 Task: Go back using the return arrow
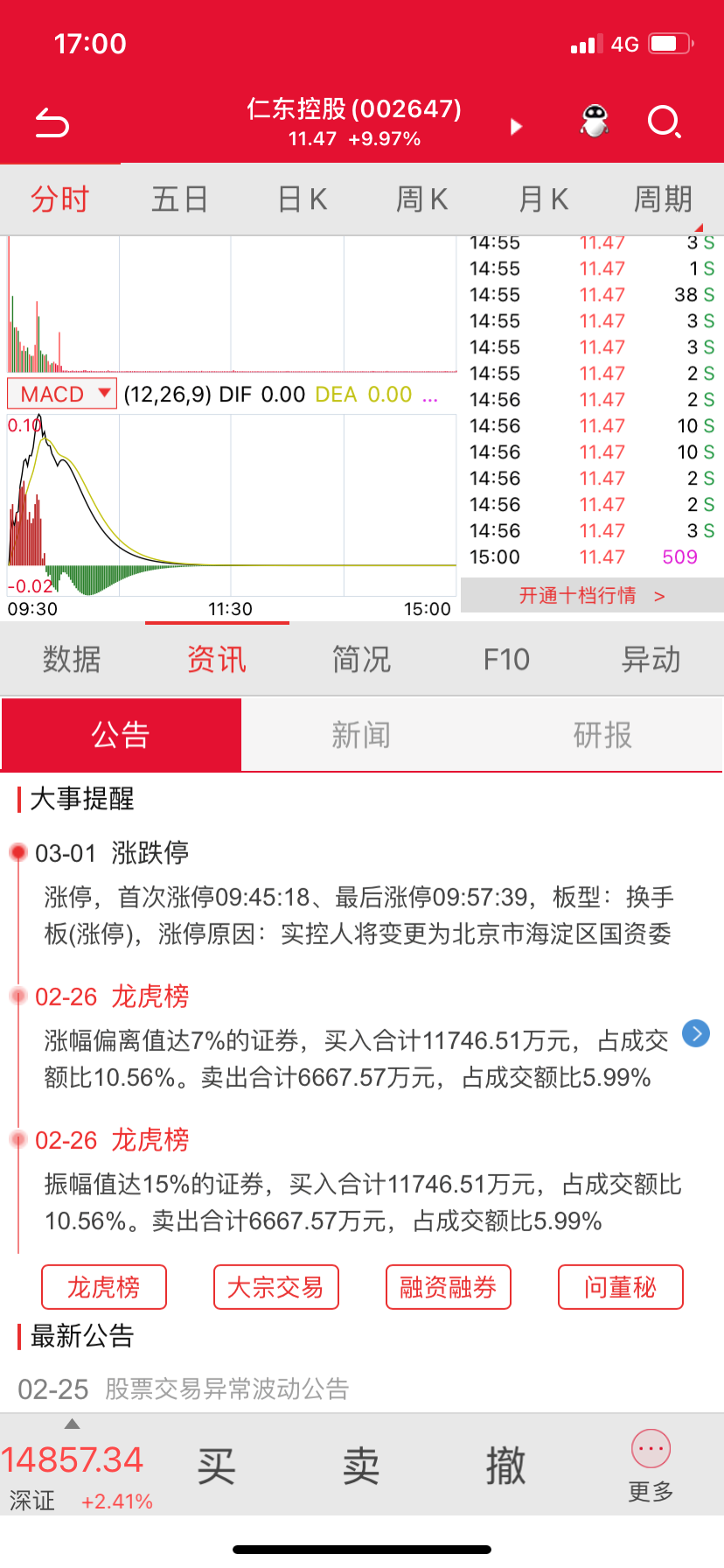coord(52,122)
